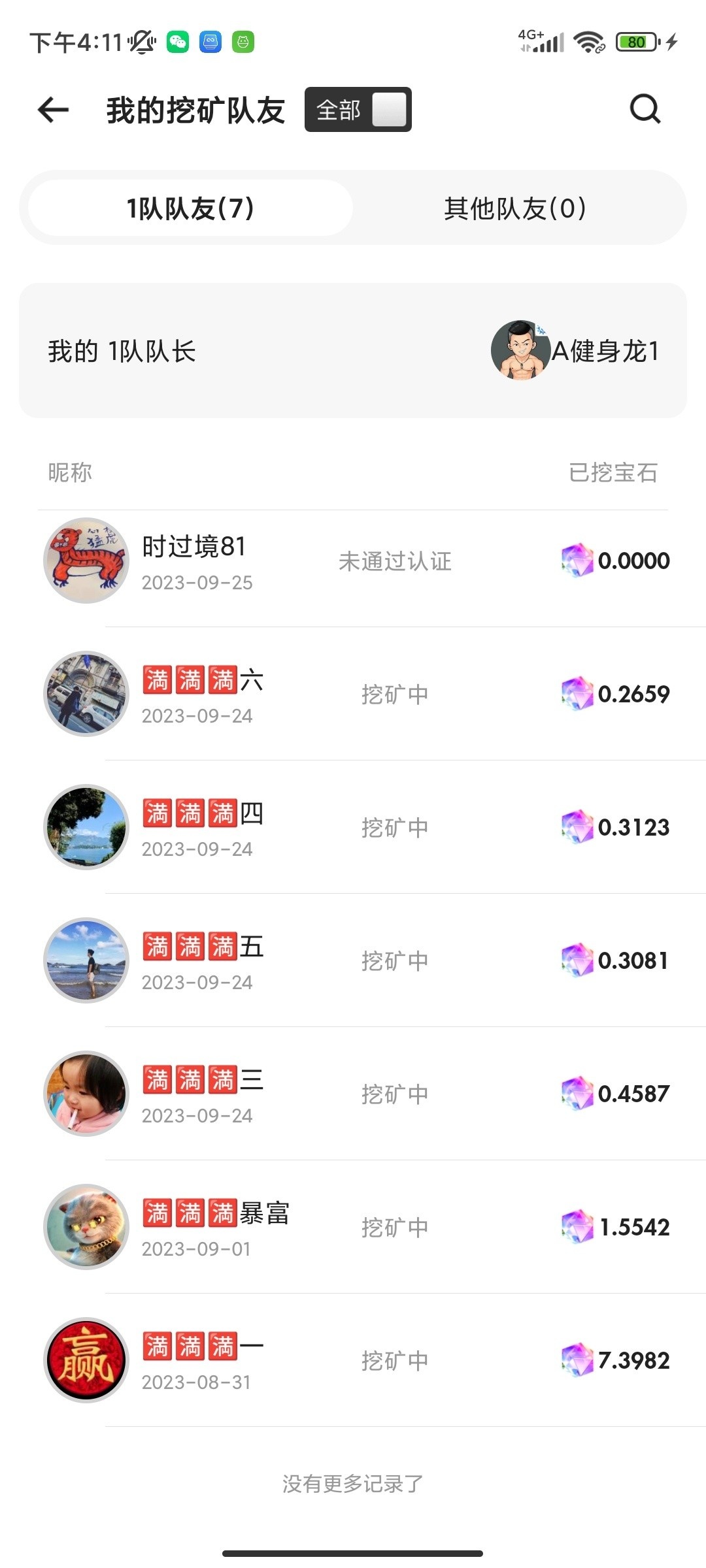Open teammate 时过境81 row
Image resolution: width=706 pixels, height=1568 pixels.
[353, 561]
